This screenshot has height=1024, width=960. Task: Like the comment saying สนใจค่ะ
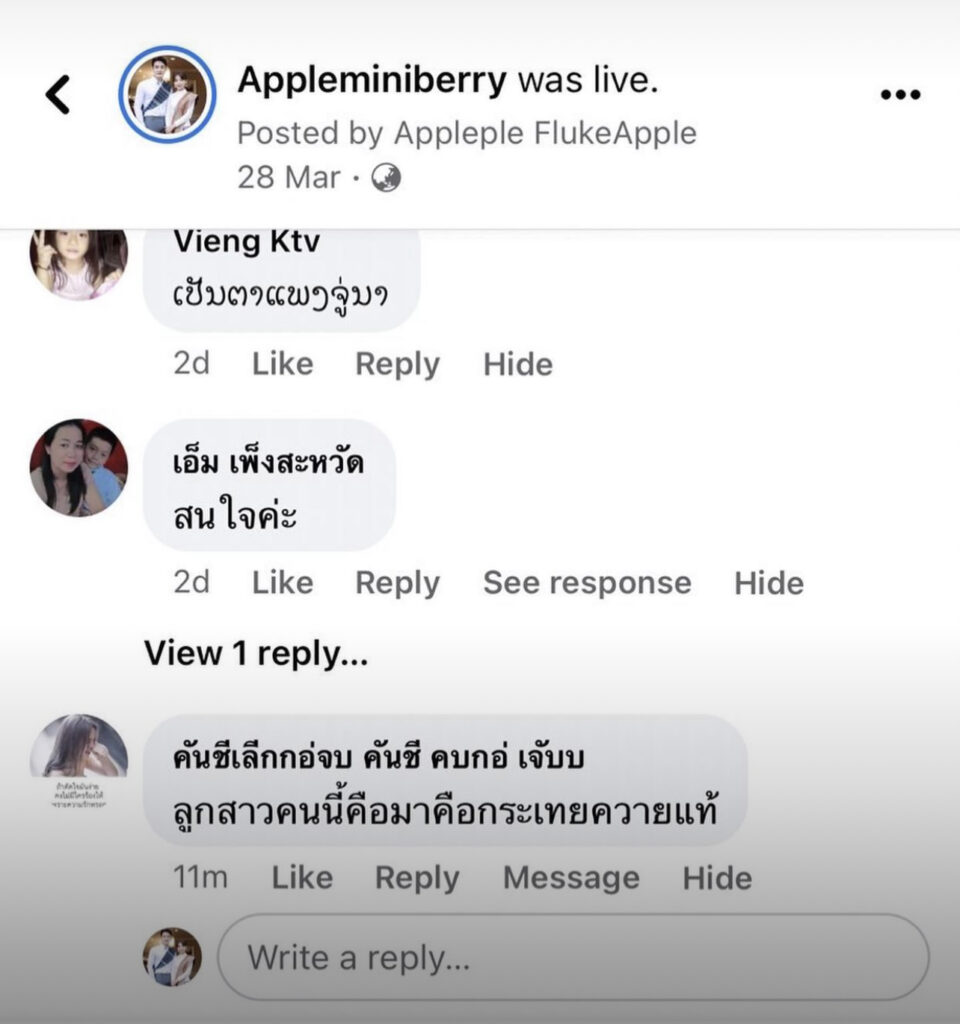point(282,583)
